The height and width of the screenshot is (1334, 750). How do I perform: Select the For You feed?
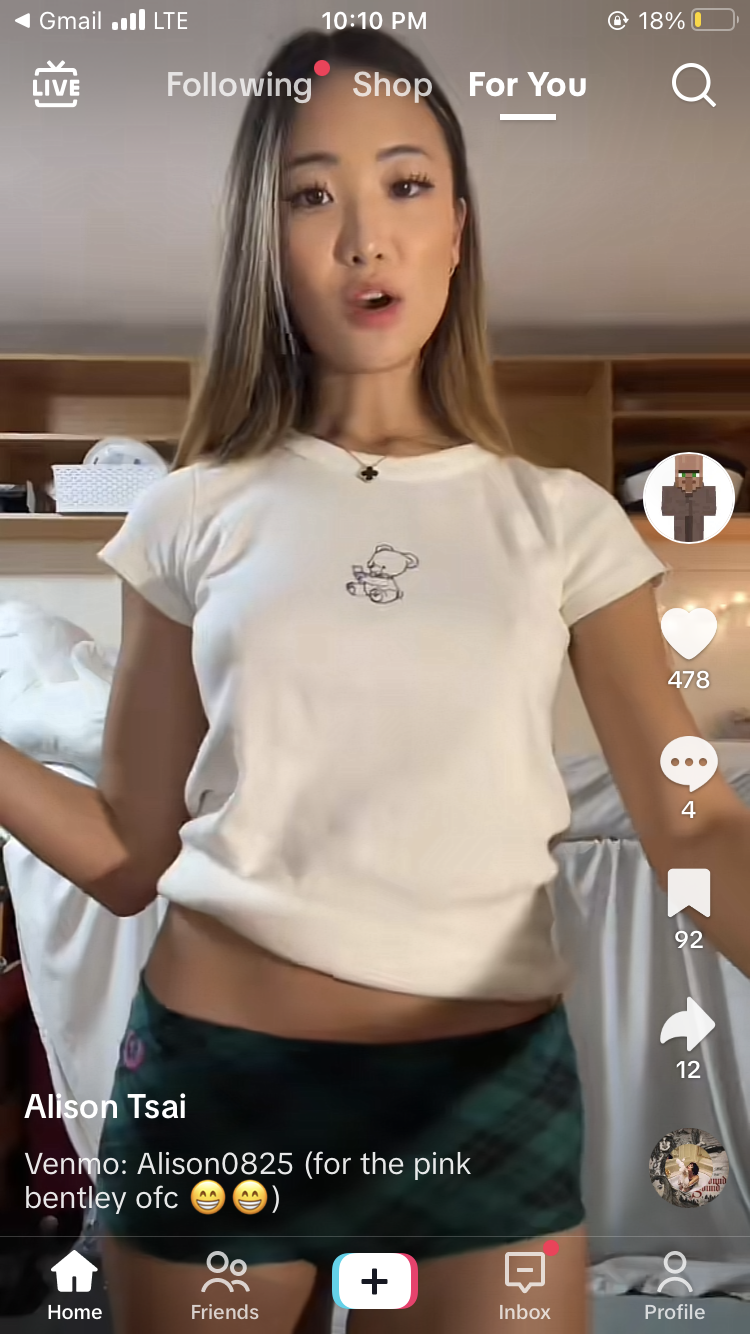[527, 85]
